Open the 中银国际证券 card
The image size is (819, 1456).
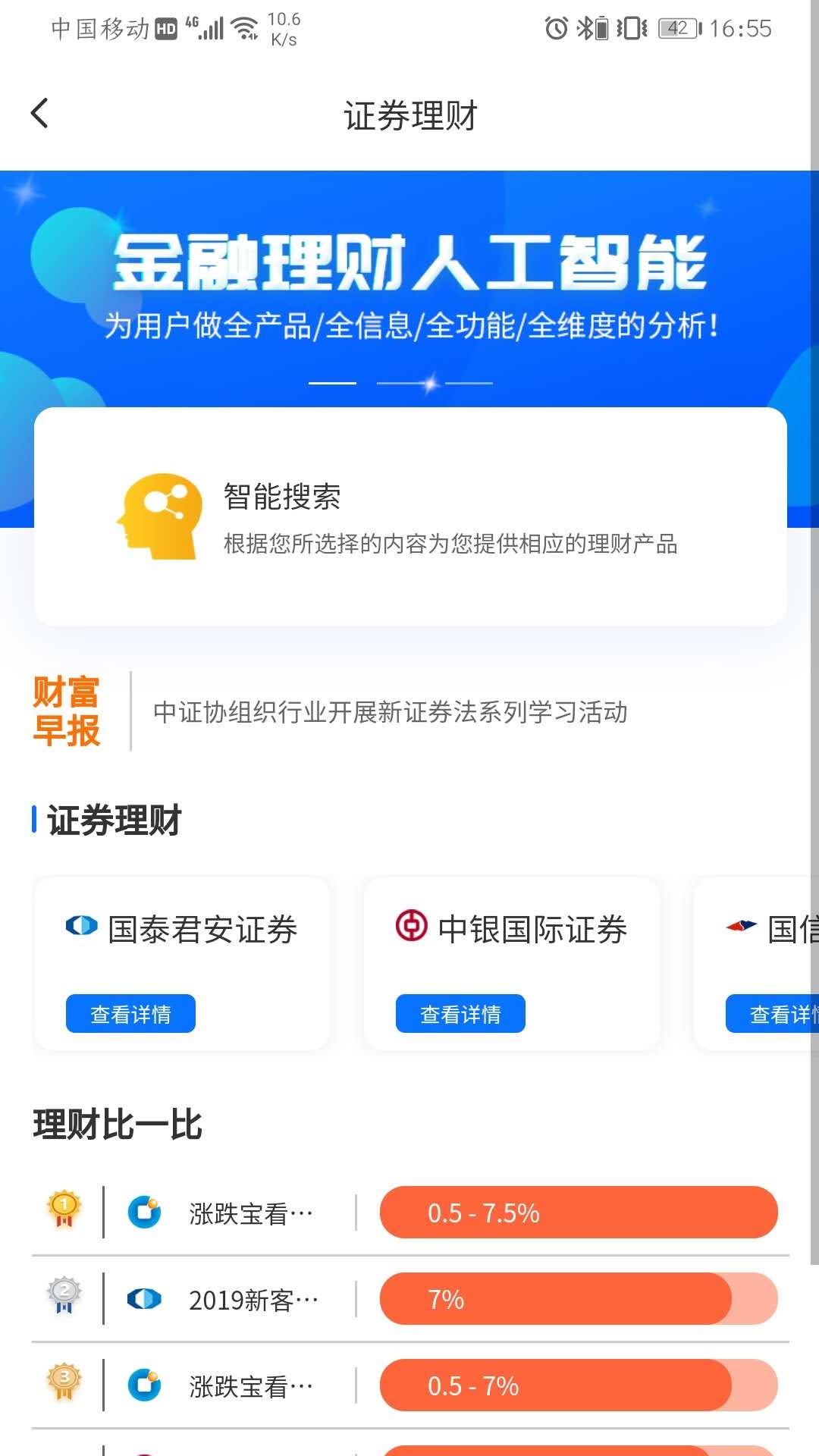pyautogui.click(x=512, y=964)
